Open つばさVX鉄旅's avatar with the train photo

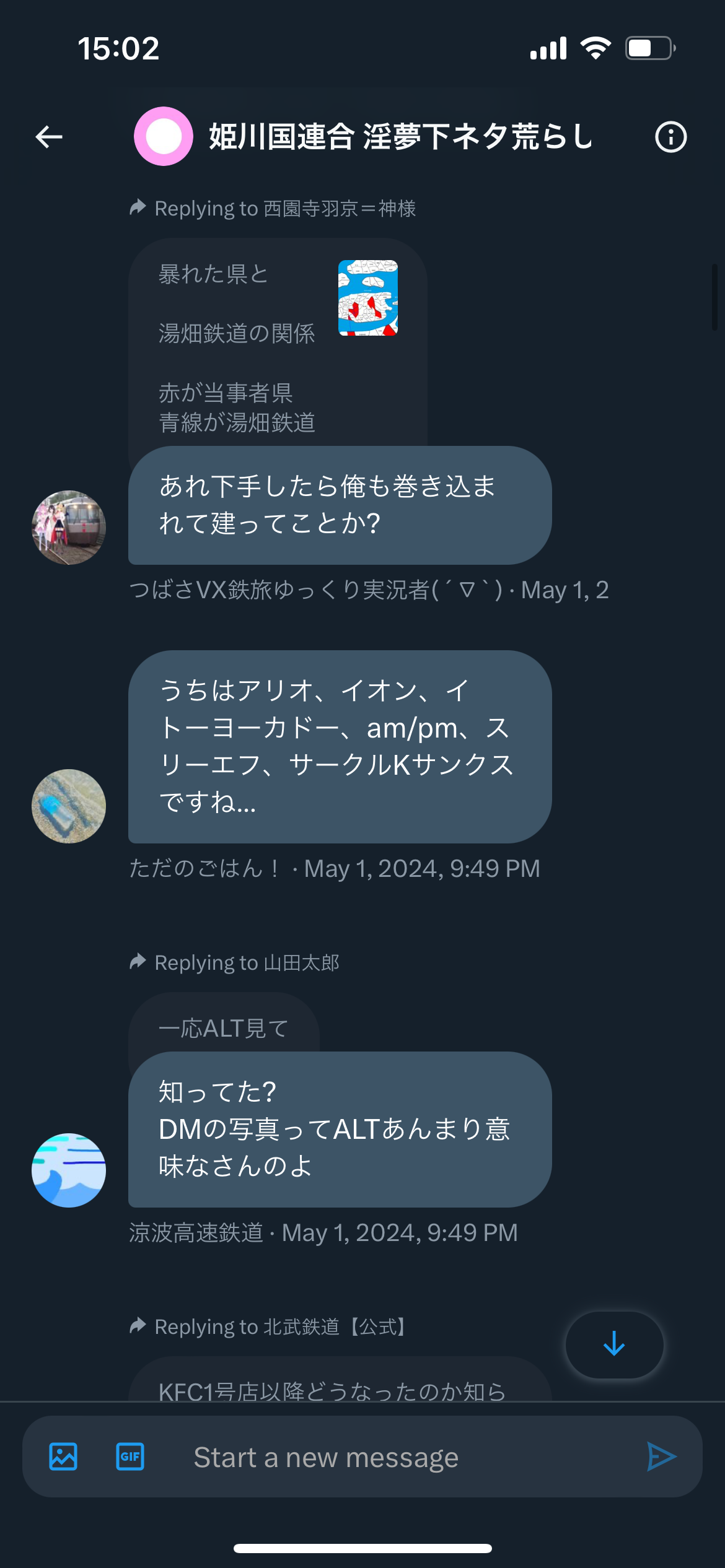69,528
